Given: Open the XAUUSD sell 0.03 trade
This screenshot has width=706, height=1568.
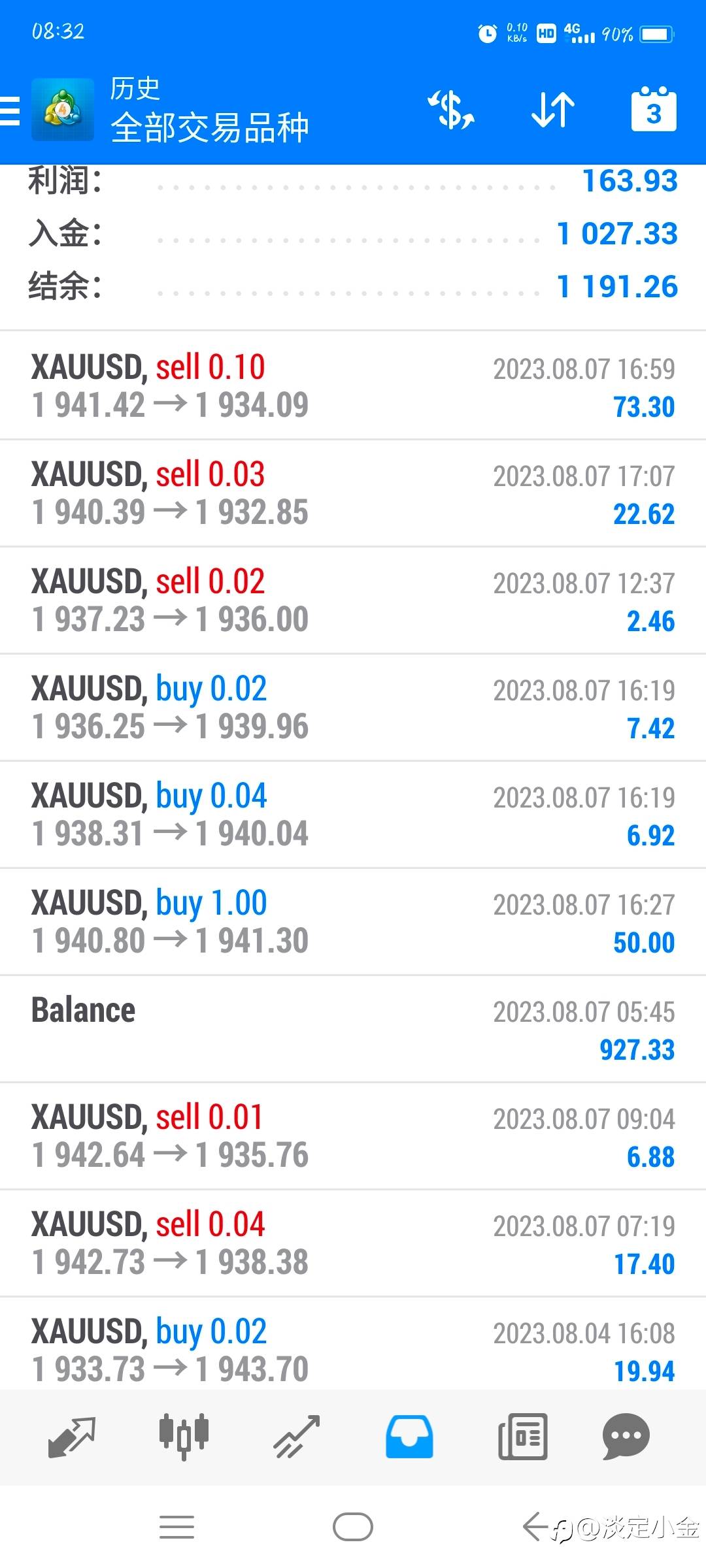Looking at the screenshot, I should (353, 493).
